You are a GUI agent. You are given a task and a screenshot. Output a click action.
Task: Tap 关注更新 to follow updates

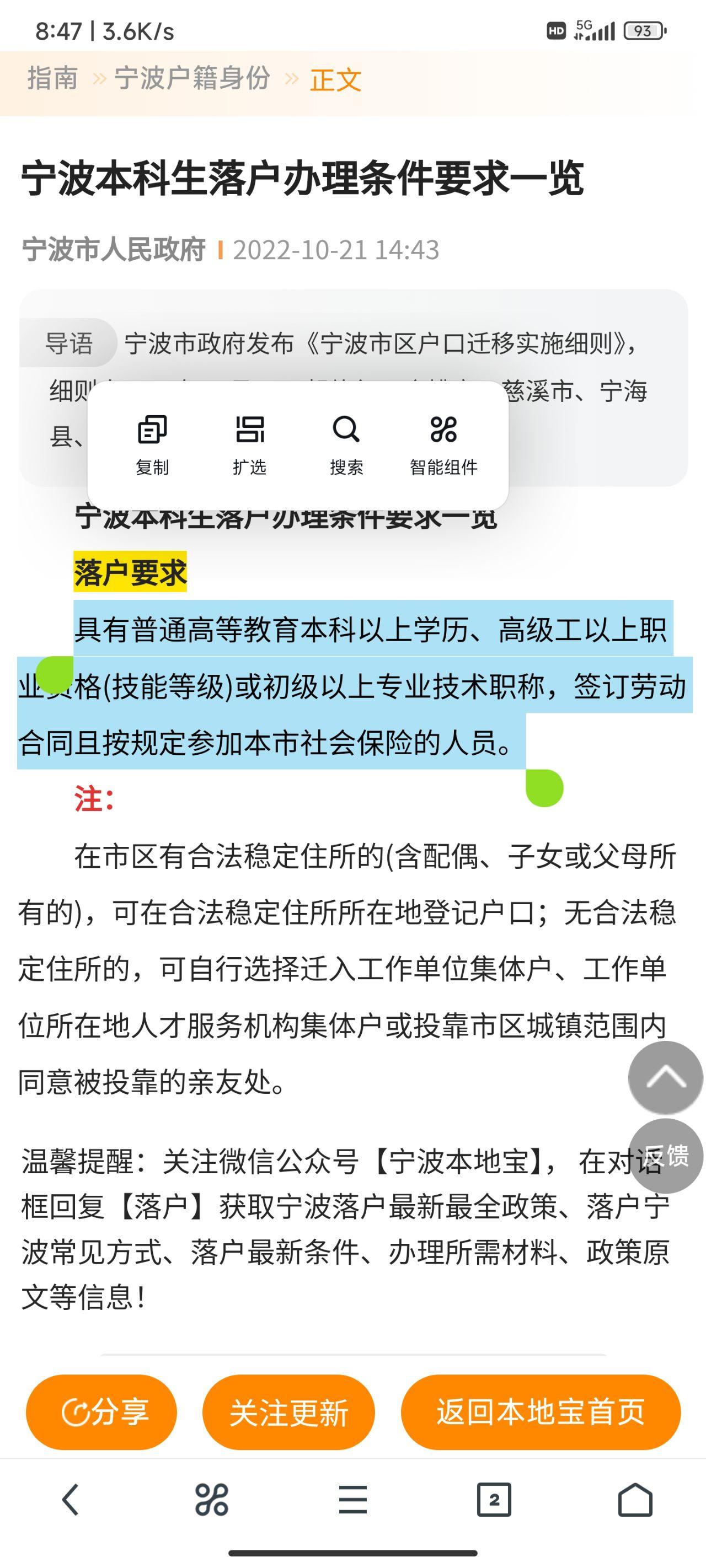tap(288, 1412)
